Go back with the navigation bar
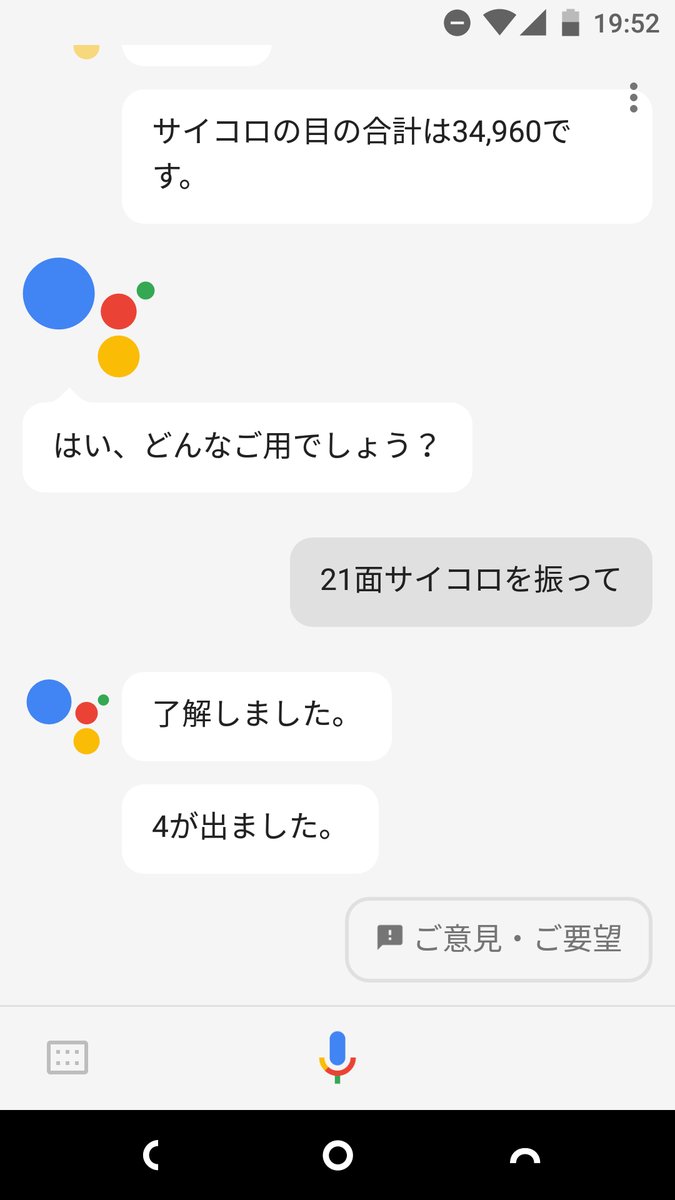 151,1156
